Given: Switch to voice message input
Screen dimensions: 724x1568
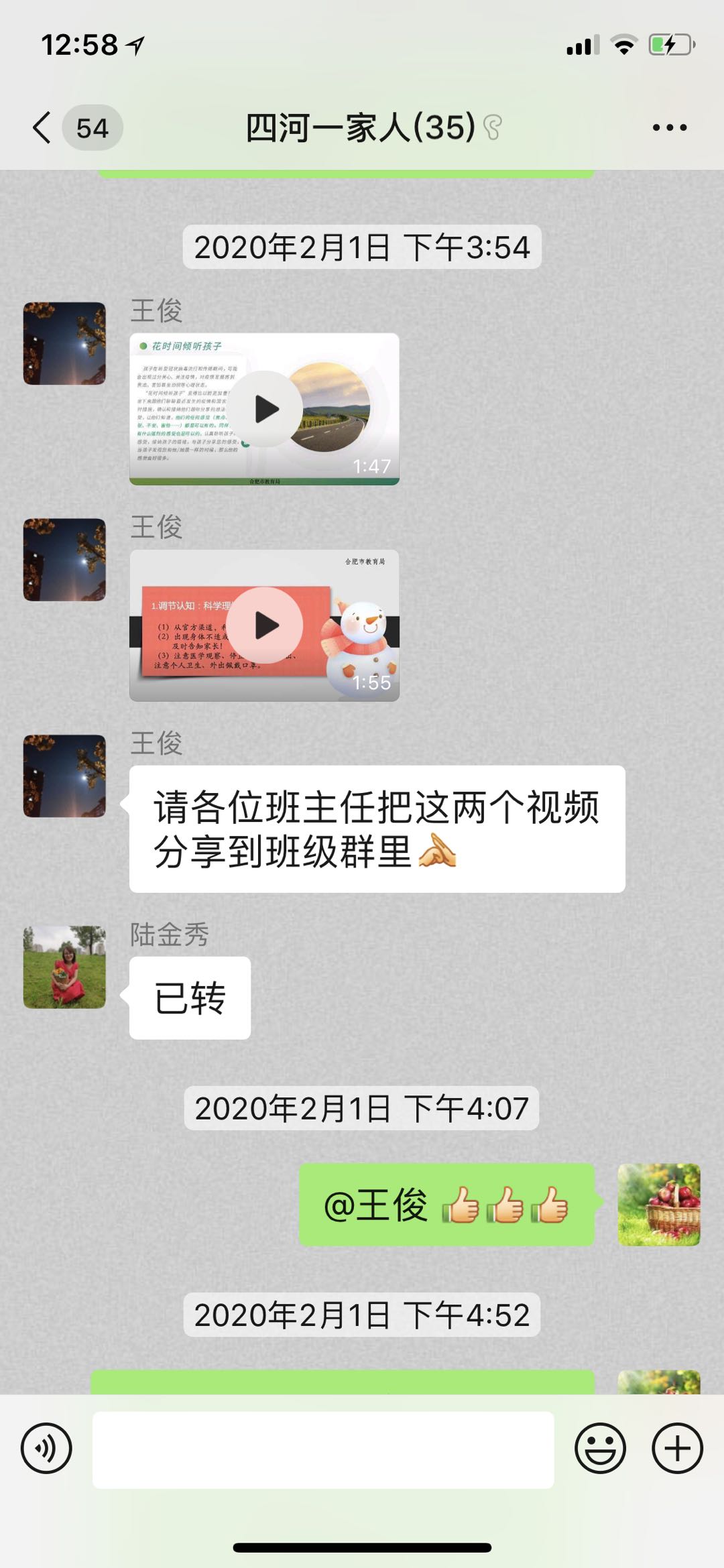Looking at the screenshot, I should 46,1448.
